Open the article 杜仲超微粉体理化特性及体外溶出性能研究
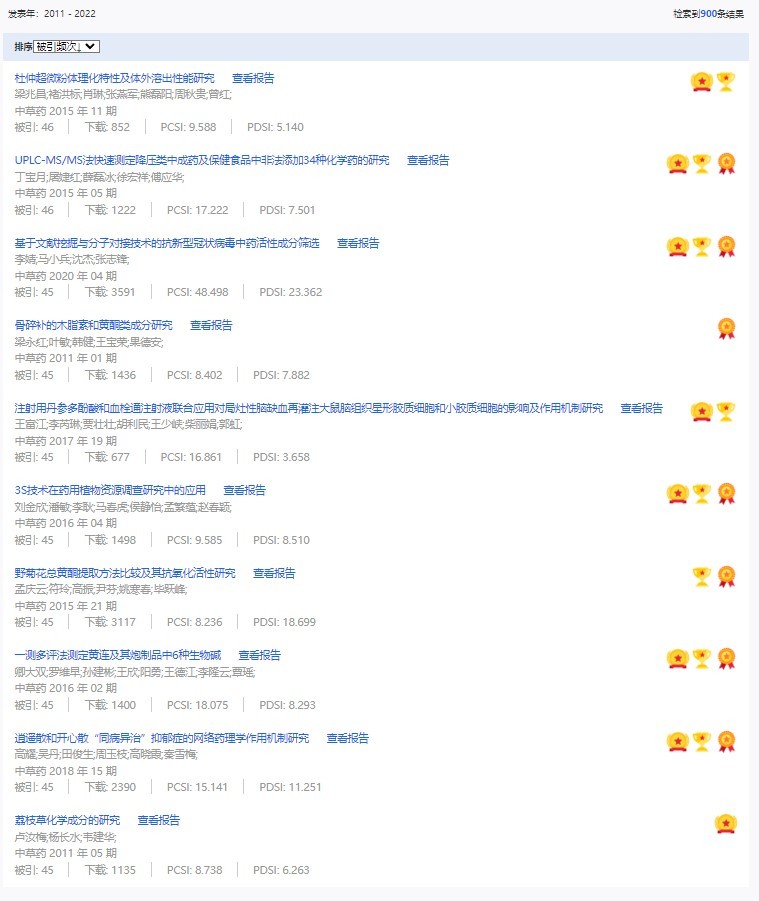Image resolution: width=759 pixels, height=901 pixels. pos(115,78)
